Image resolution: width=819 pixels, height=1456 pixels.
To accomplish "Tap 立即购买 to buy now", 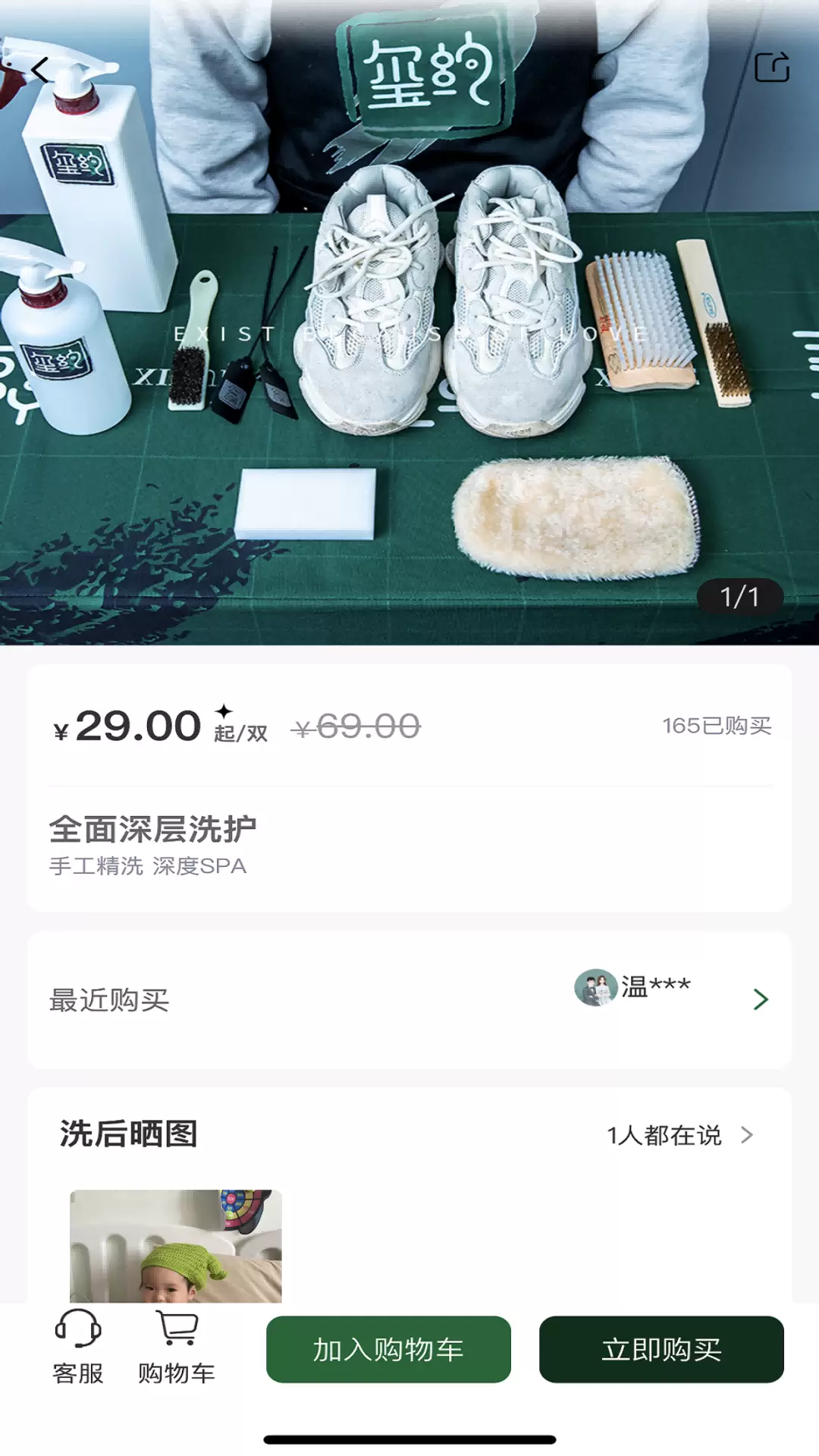I will click(661, 1350).
